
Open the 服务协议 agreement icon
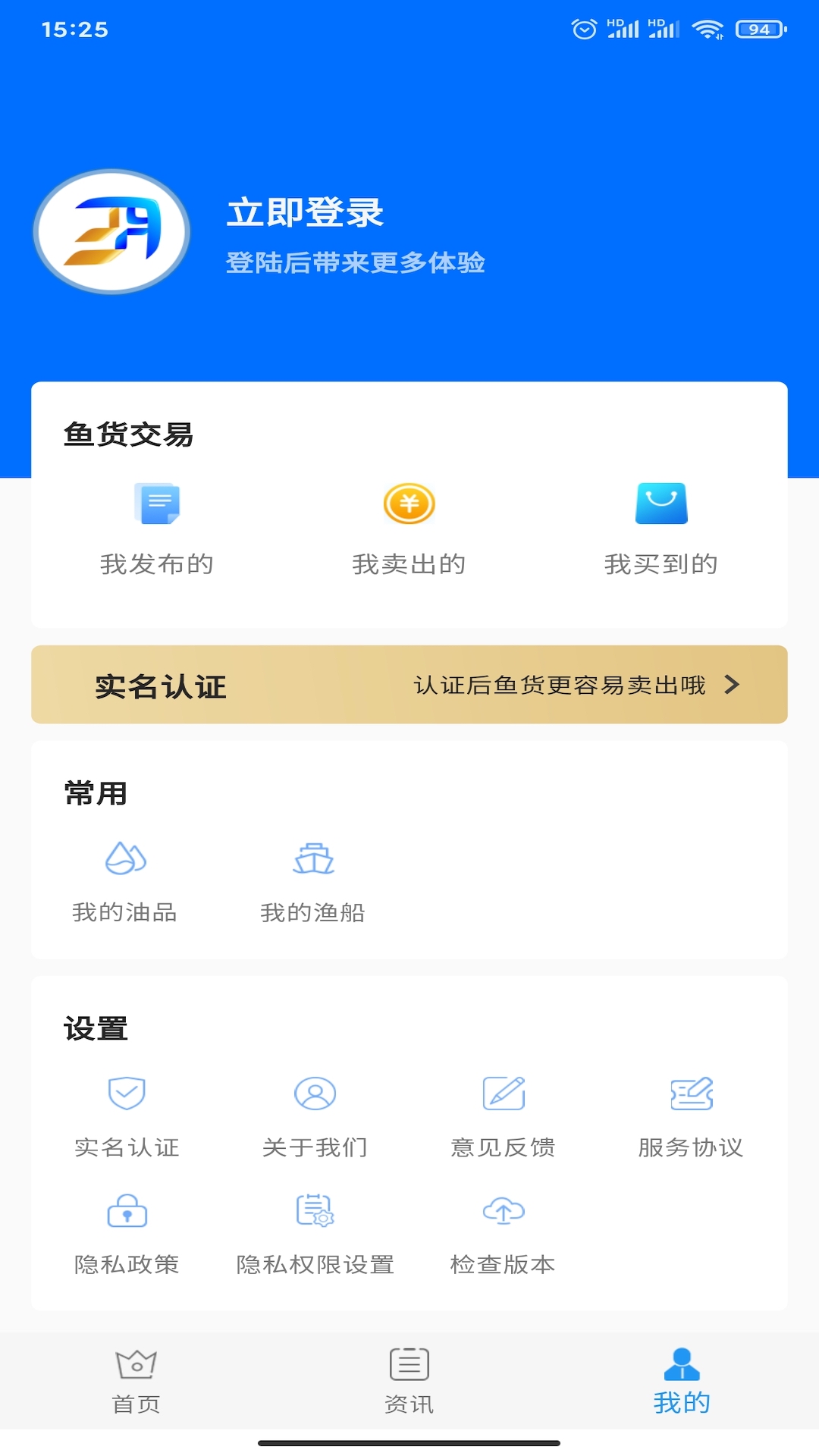(692, 1094)
